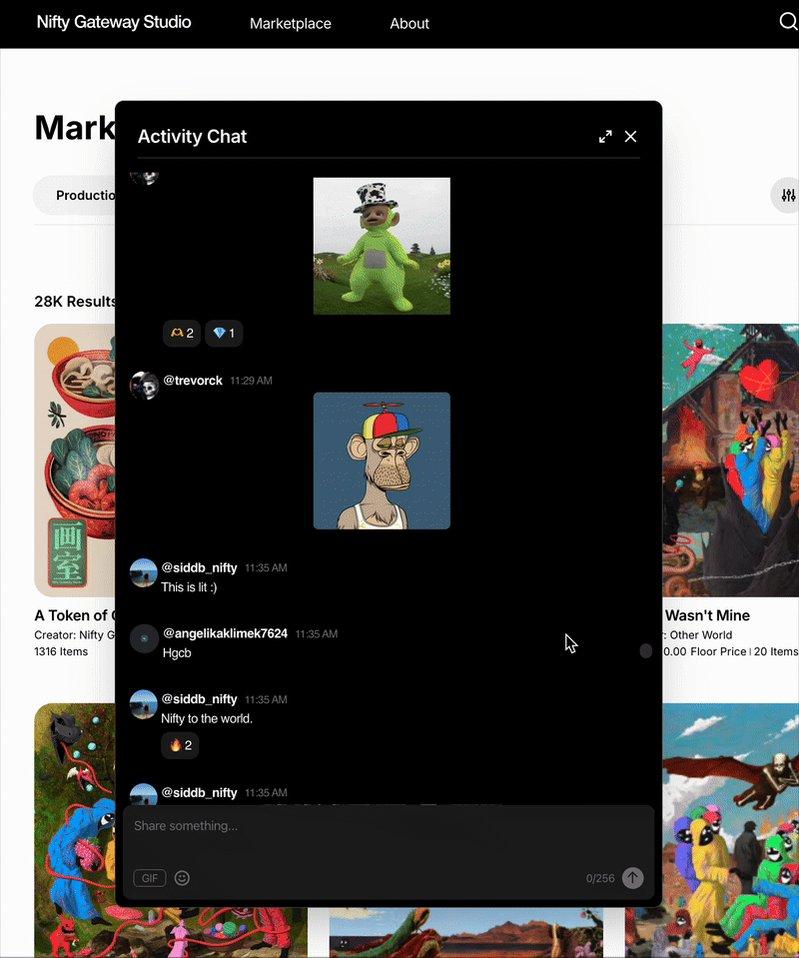Focus the Share something text field

[x=380, y=826]
